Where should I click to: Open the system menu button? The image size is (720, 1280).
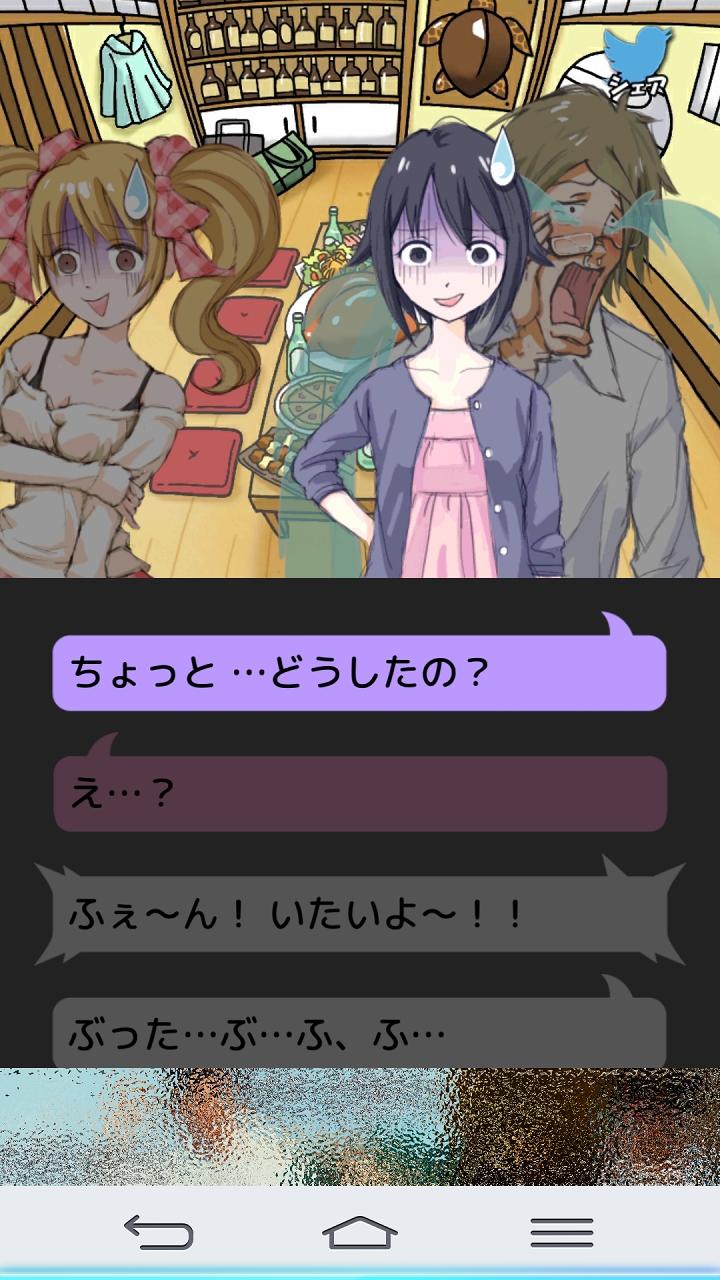(x=562, y=1232)
